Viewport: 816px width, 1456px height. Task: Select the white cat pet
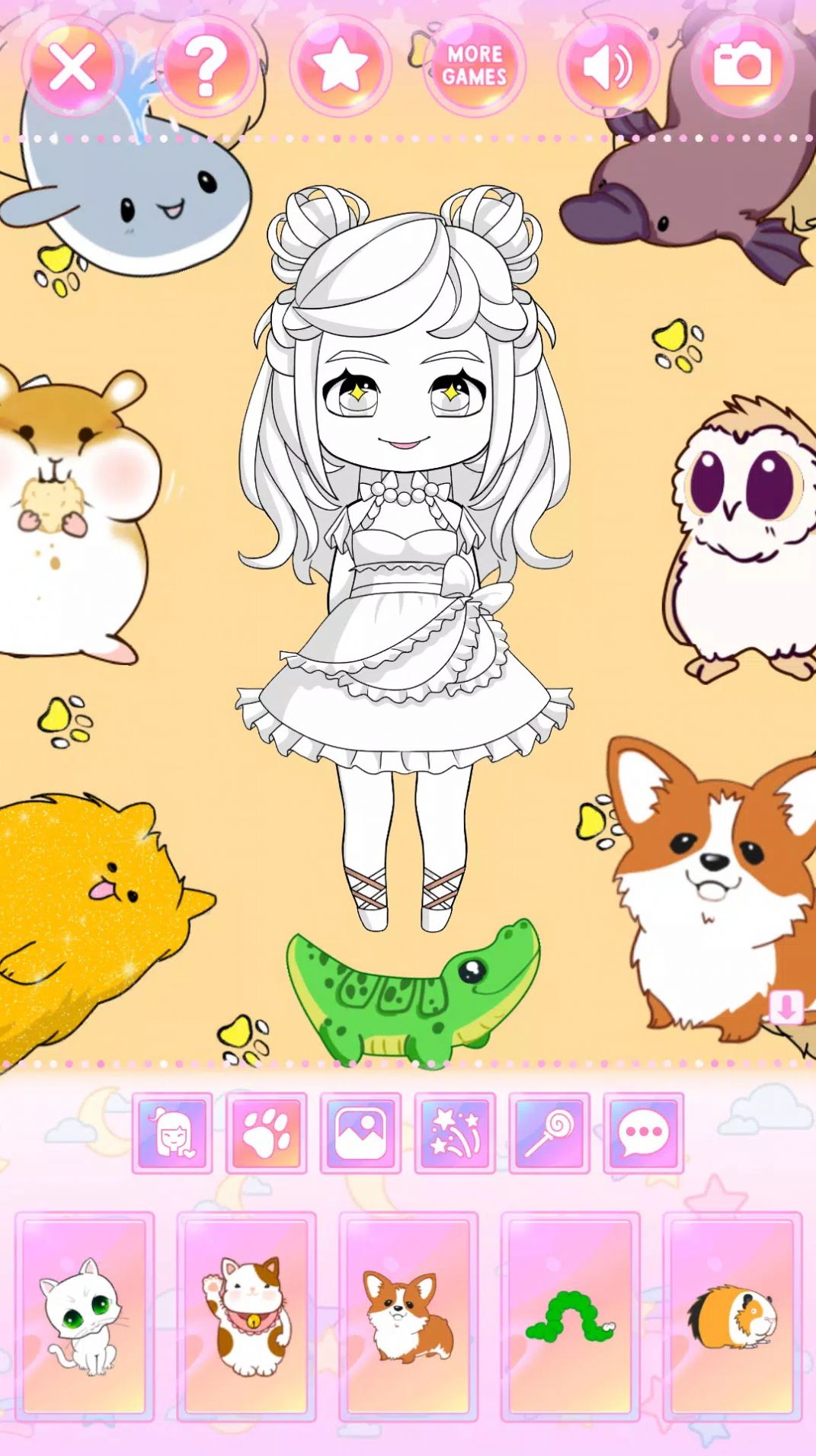coord(84,1316)
